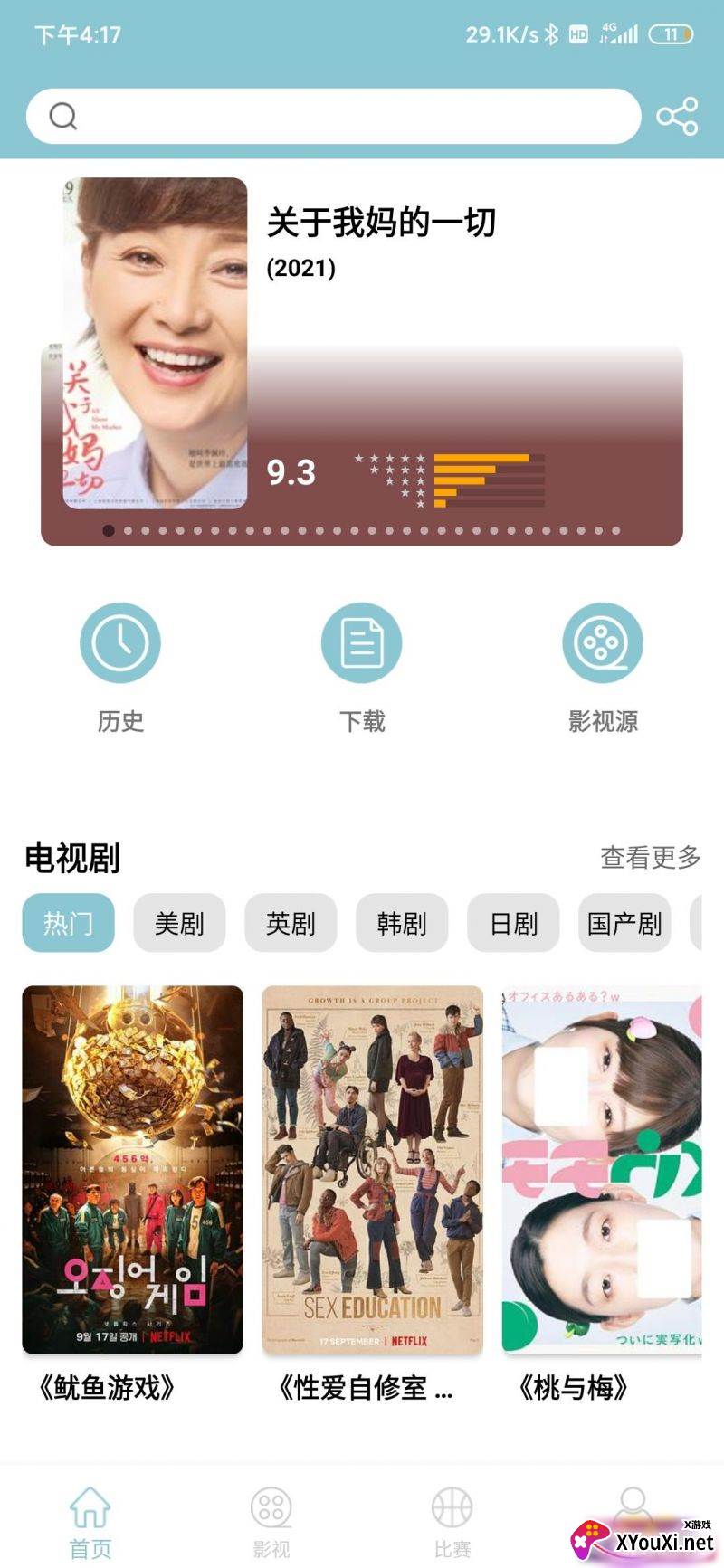Switch to the 影视 tab
The height and width of the screenshot is (1568, 724).
[271, 1523]
